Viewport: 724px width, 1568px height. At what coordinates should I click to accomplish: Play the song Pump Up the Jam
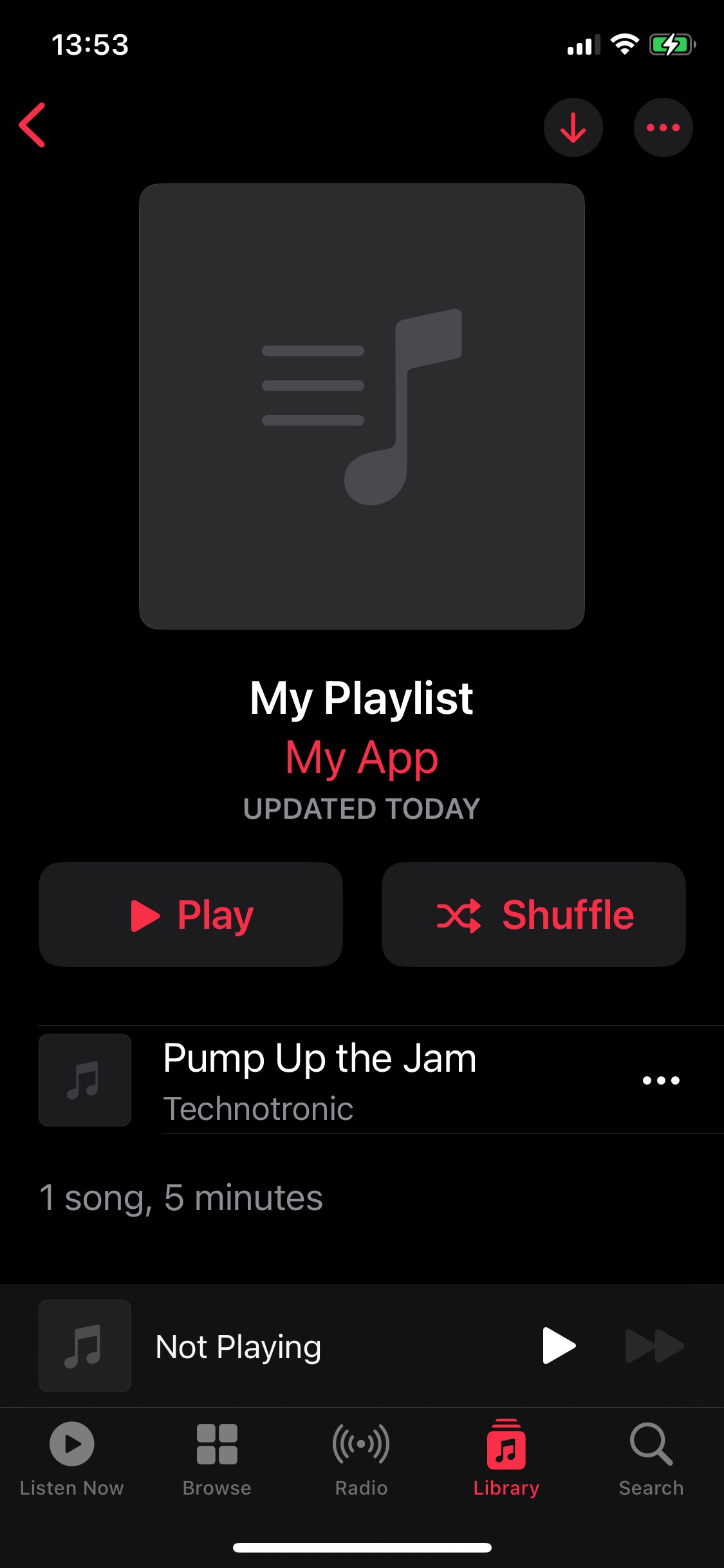320,1079
